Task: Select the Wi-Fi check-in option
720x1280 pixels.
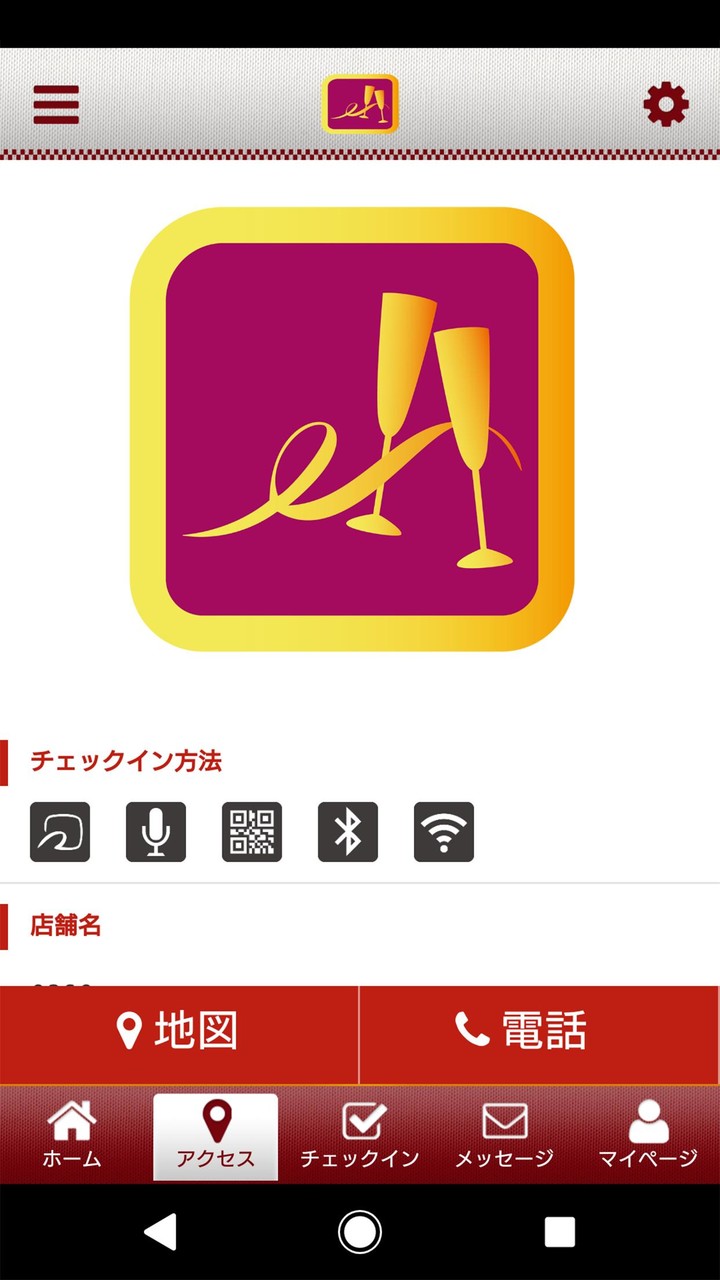Action: (443, 831)
